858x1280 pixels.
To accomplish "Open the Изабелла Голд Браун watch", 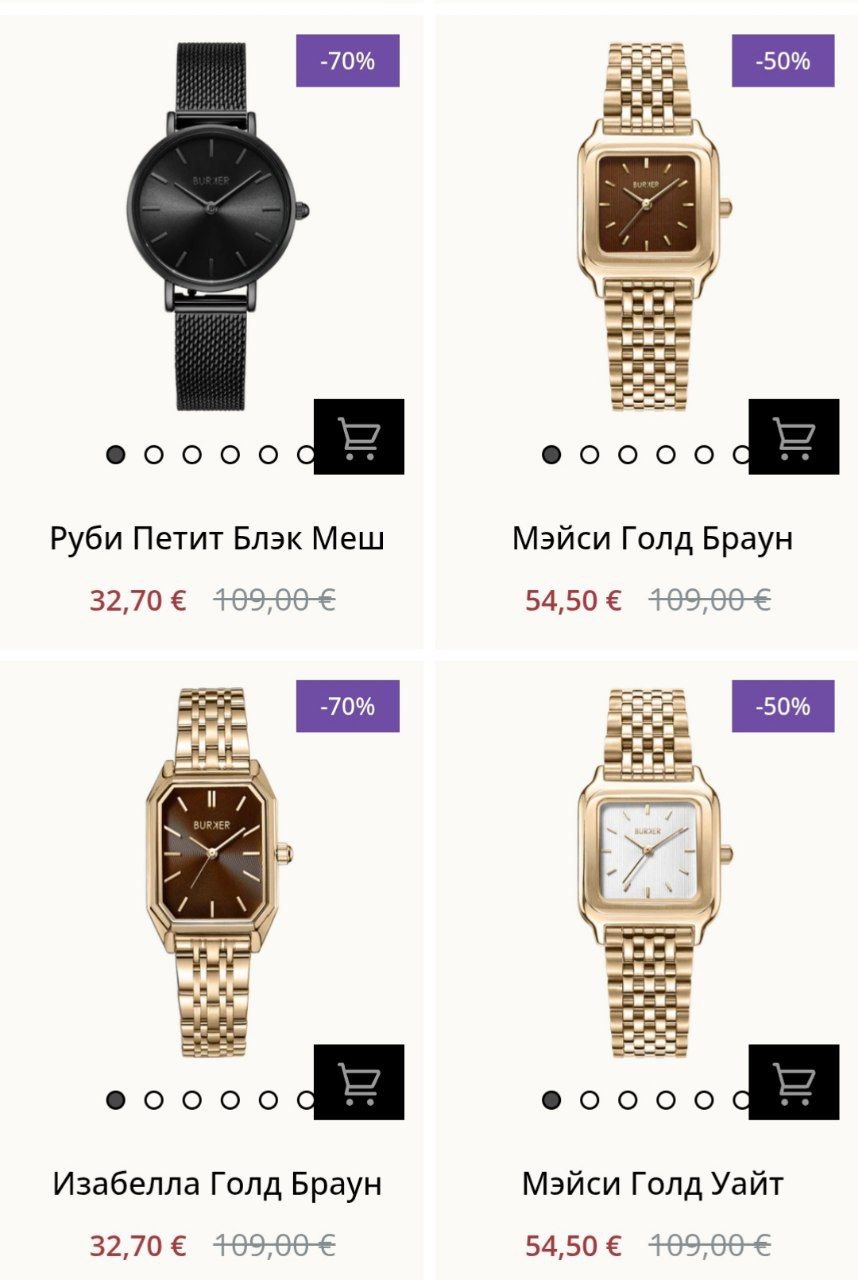I will click(x=217, y=1184).
